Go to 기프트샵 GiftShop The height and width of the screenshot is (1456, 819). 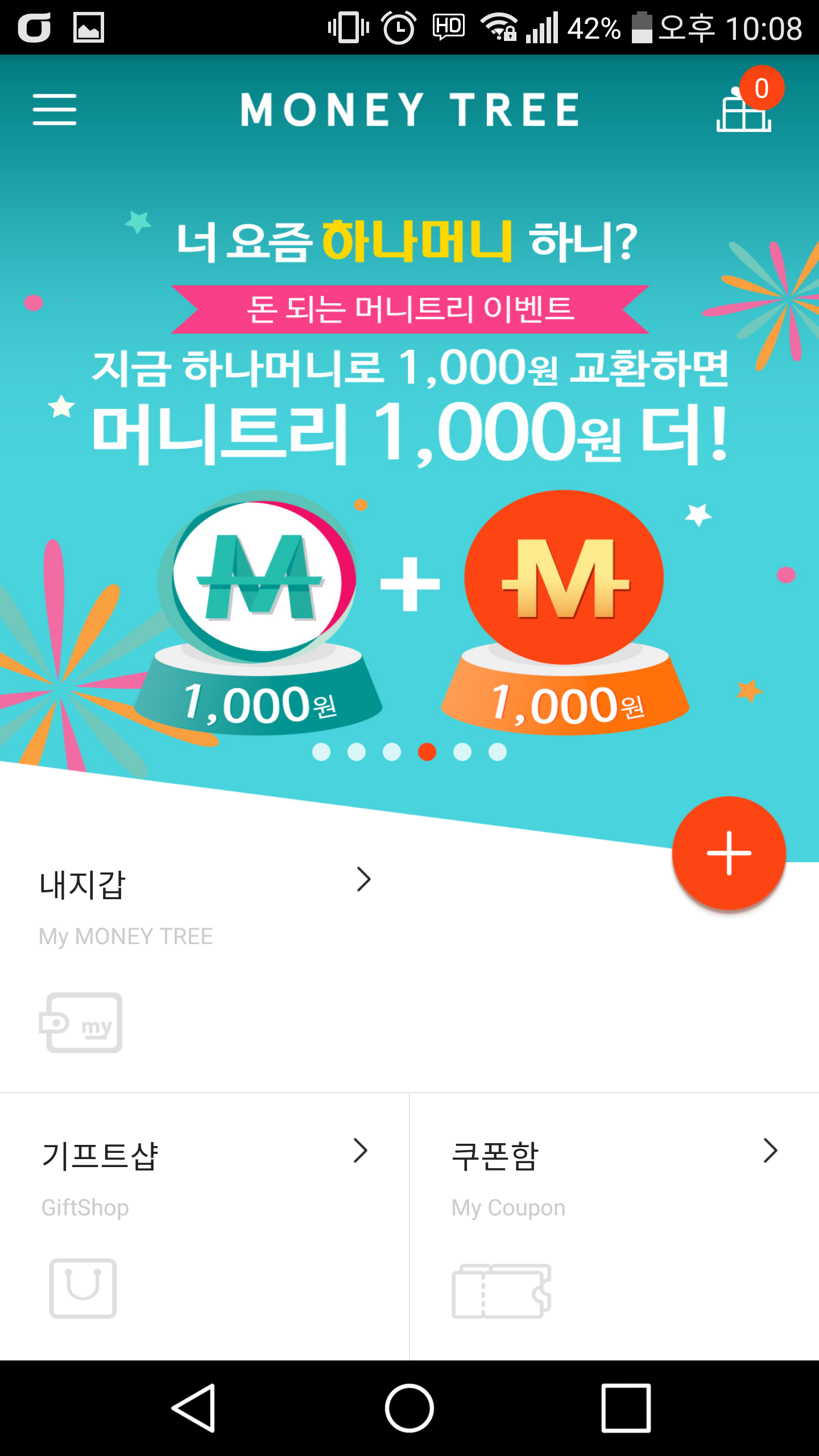click(204, 1223)
